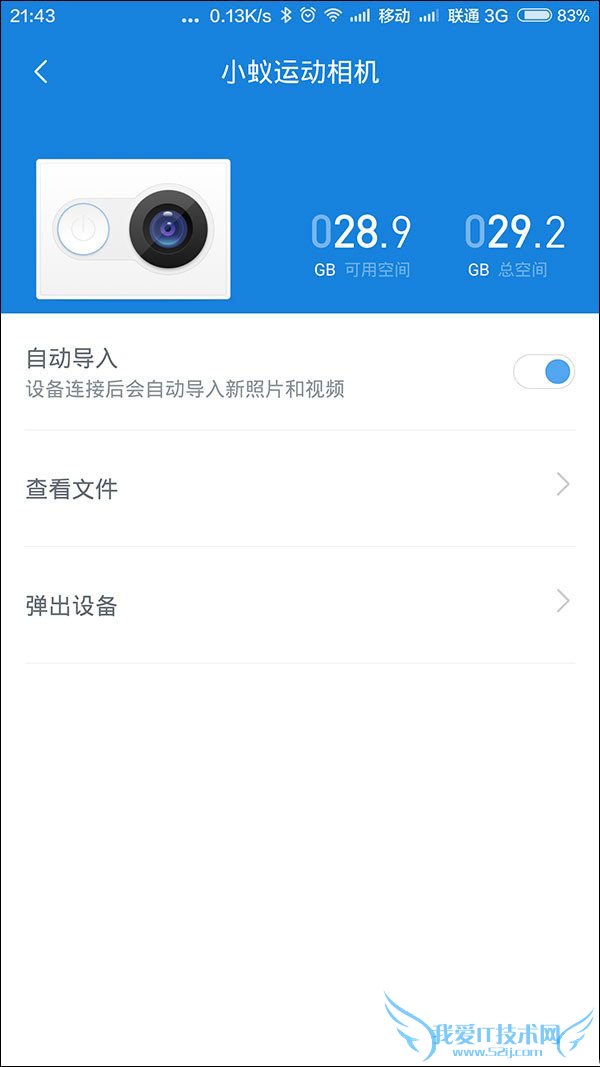600x1067 pixels.
Task: Select 弹出设备 to eject the device
Action: click(x=300, y=605)
